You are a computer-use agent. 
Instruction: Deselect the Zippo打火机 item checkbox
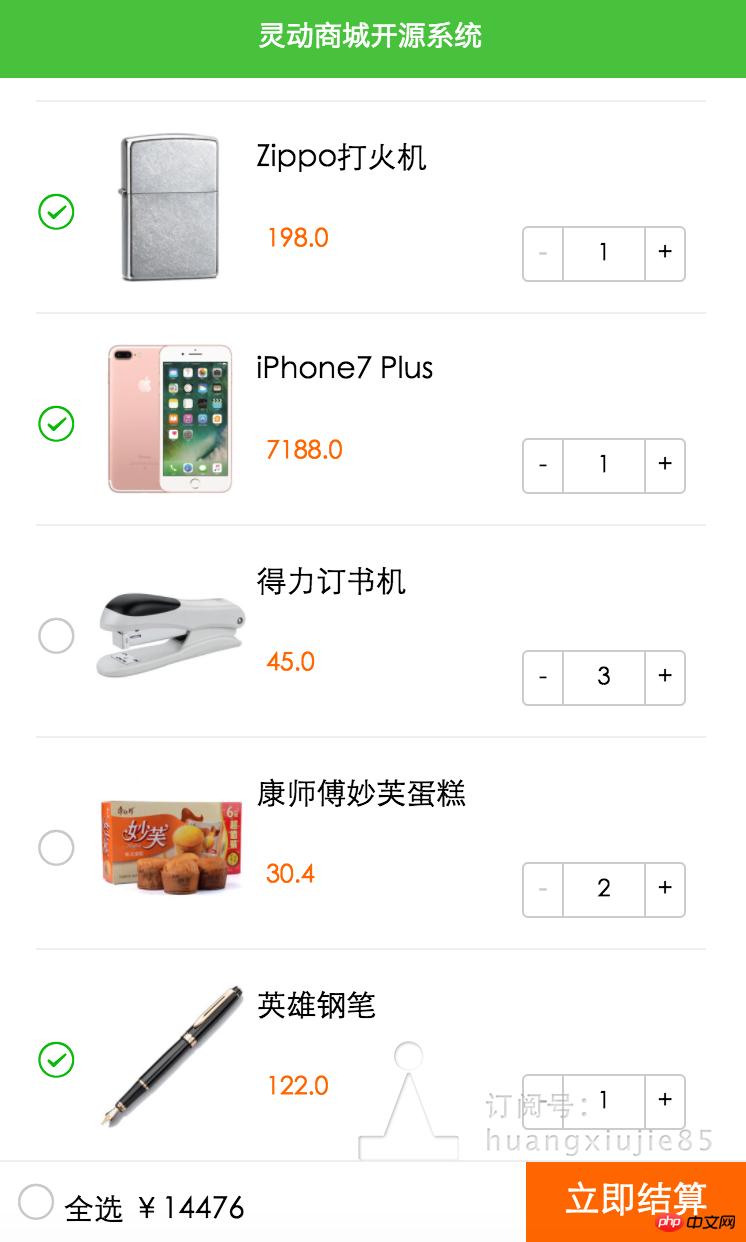[x=57, y=212]
